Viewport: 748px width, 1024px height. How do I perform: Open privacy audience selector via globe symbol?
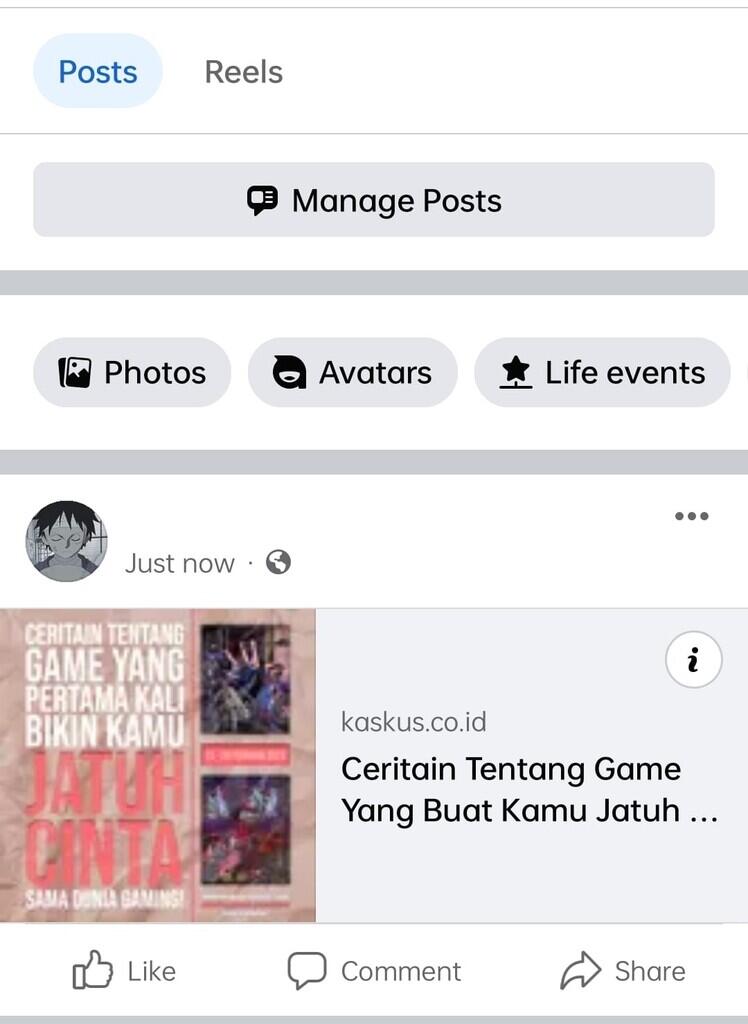(x=277, y=563)
